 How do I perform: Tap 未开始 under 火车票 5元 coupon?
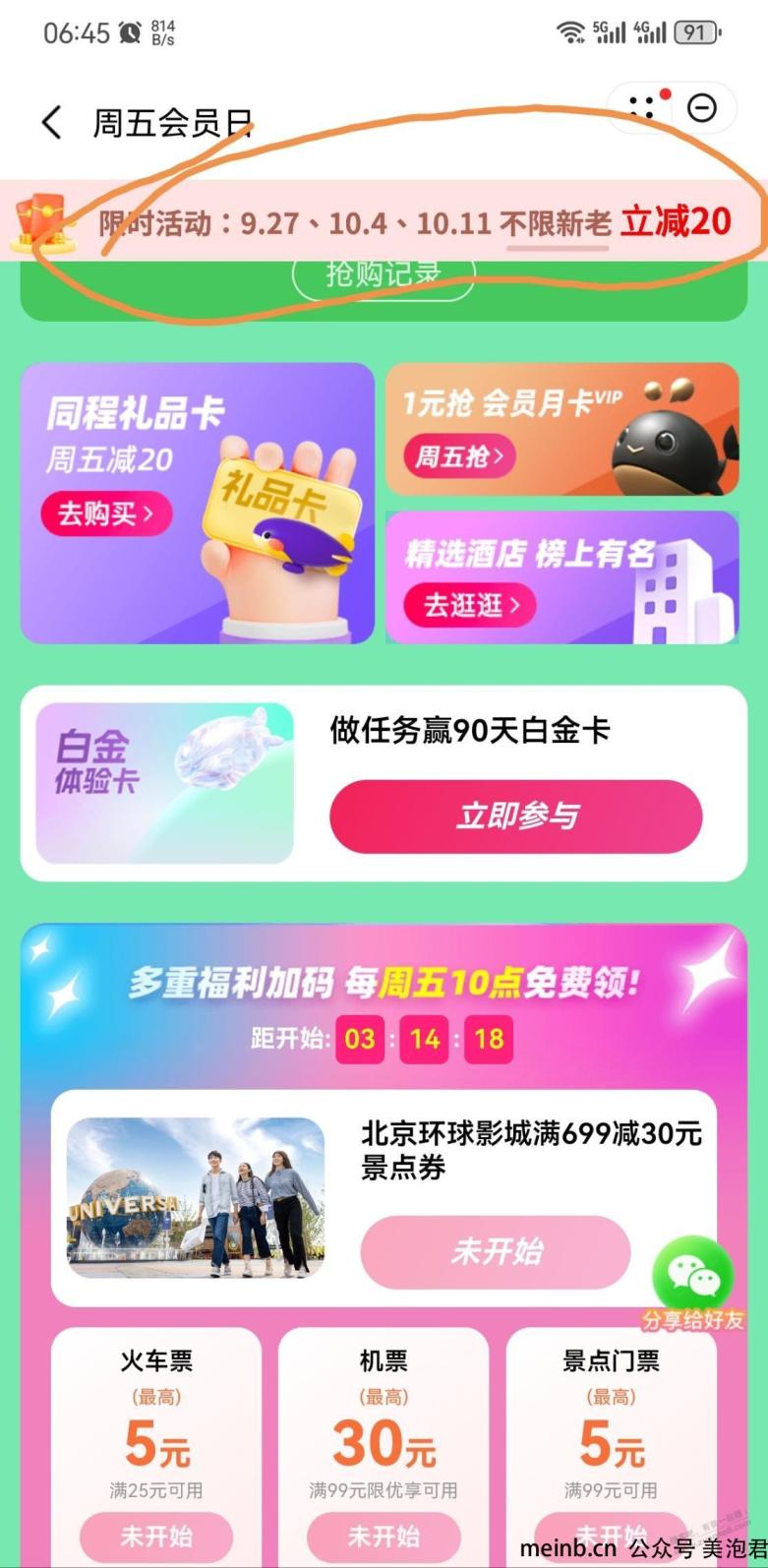coord(156,1536)
